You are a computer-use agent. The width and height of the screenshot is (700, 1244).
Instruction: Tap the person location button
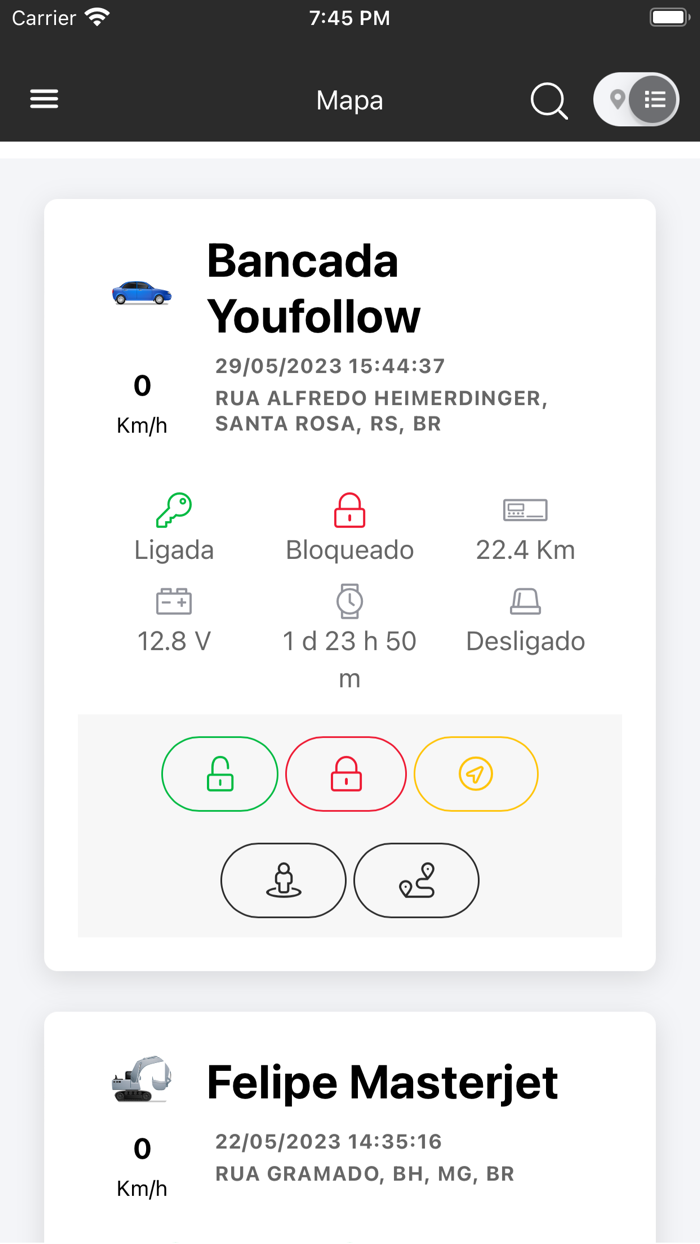pyautogui.click(x=284, y=880)
